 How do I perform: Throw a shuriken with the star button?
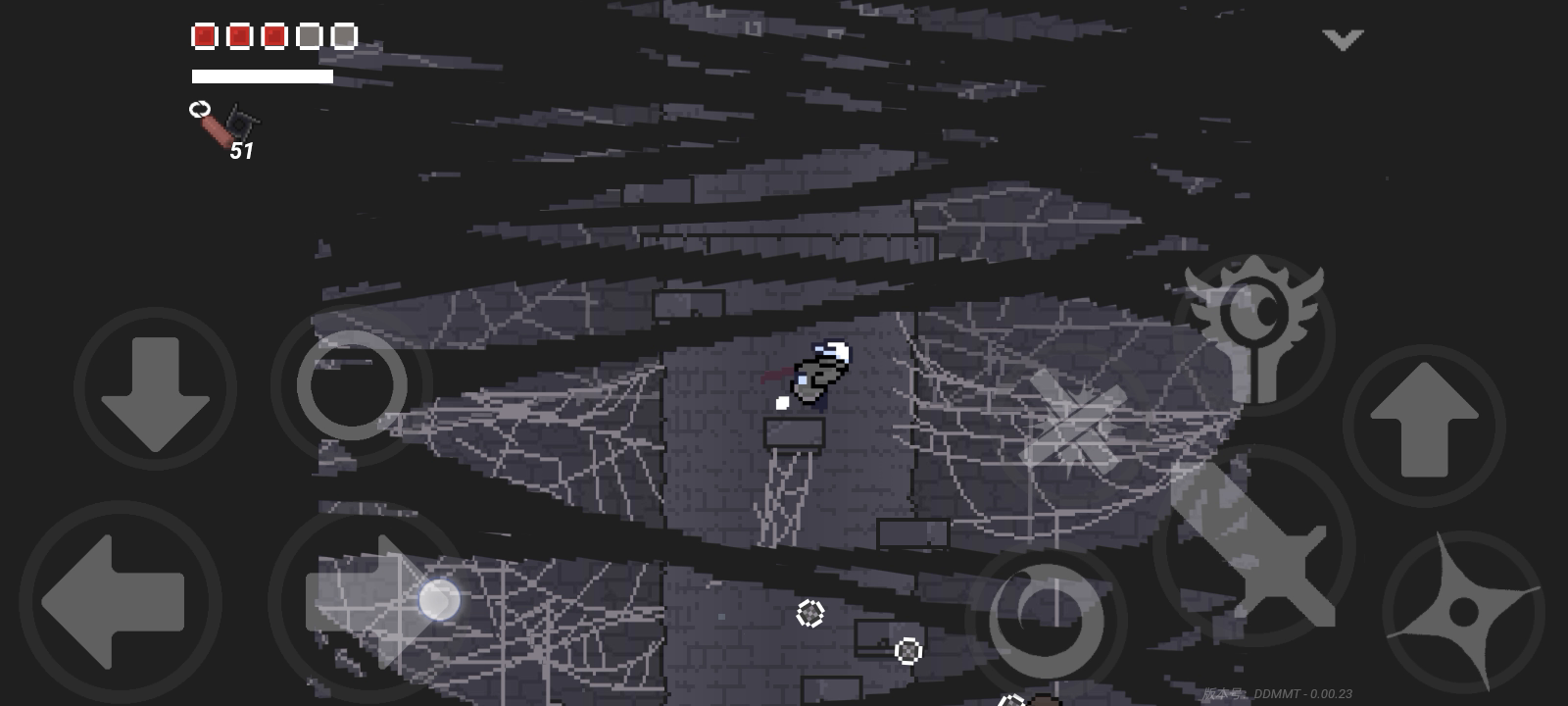click(1463, 612)
